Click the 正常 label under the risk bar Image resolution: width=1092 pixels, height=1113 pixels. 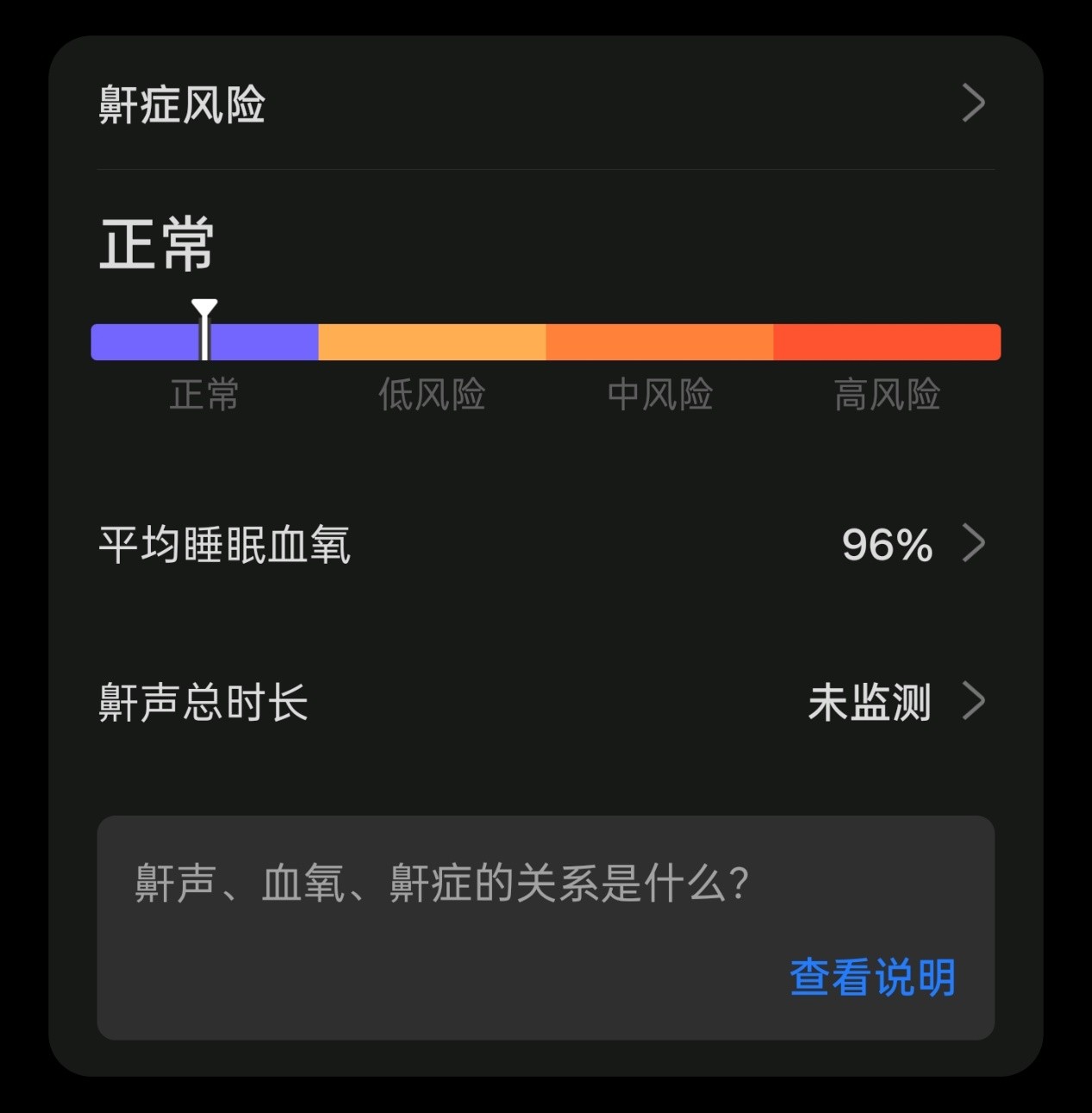[x=203, y=395]
